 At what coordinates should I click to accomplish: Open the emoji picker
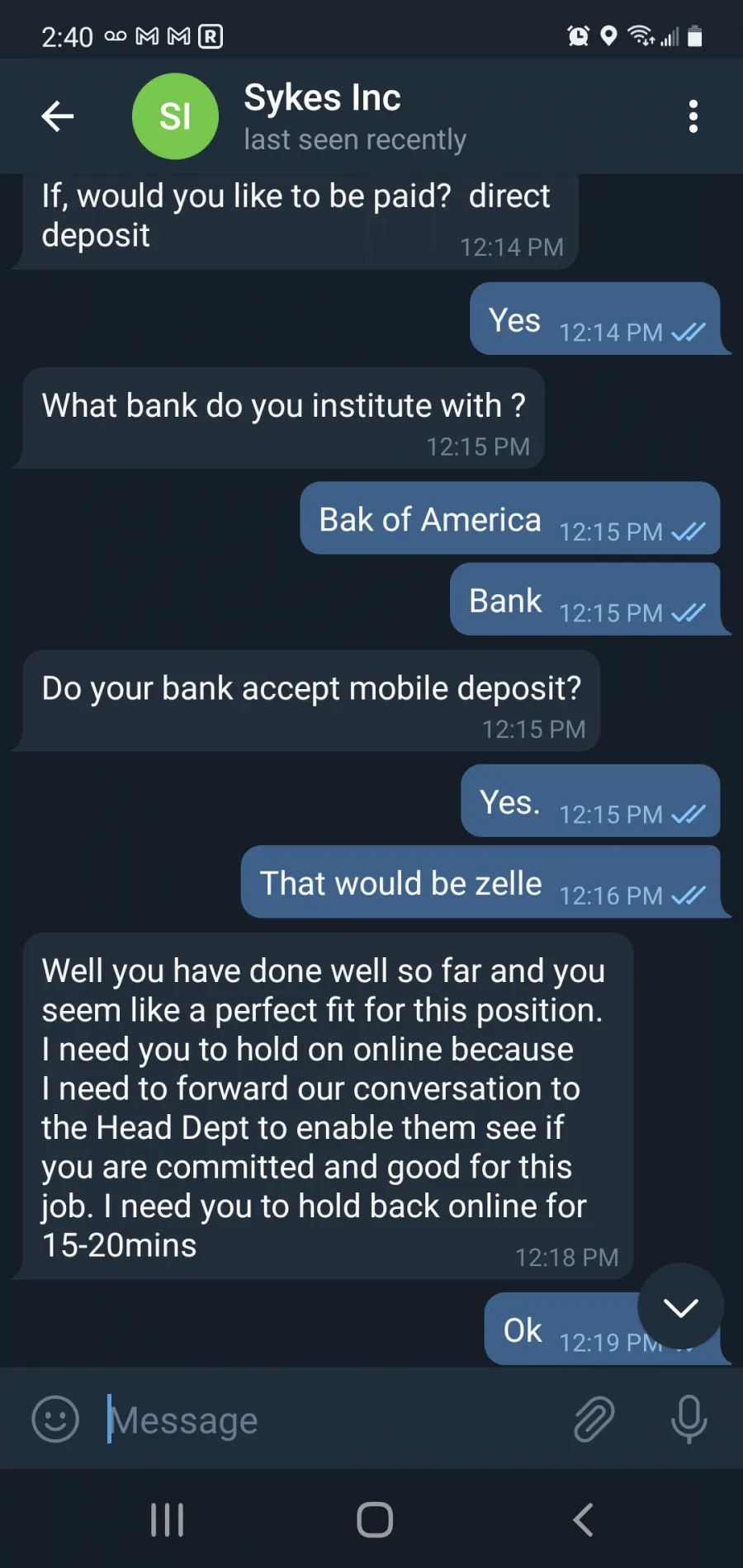point(55,1419)
